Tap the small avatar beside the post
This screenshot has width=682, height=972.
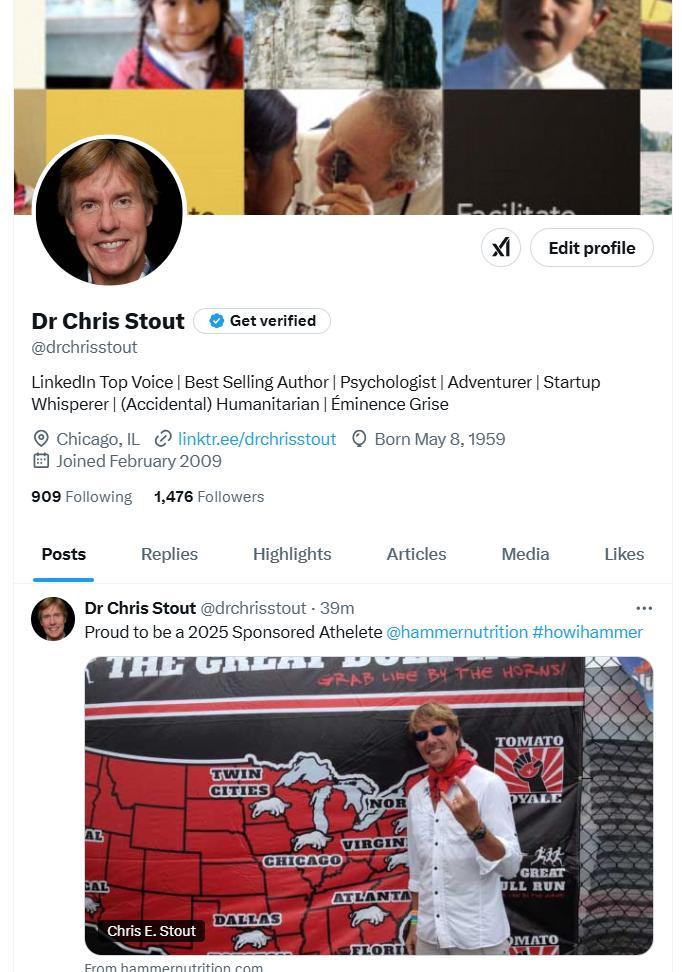53,619
